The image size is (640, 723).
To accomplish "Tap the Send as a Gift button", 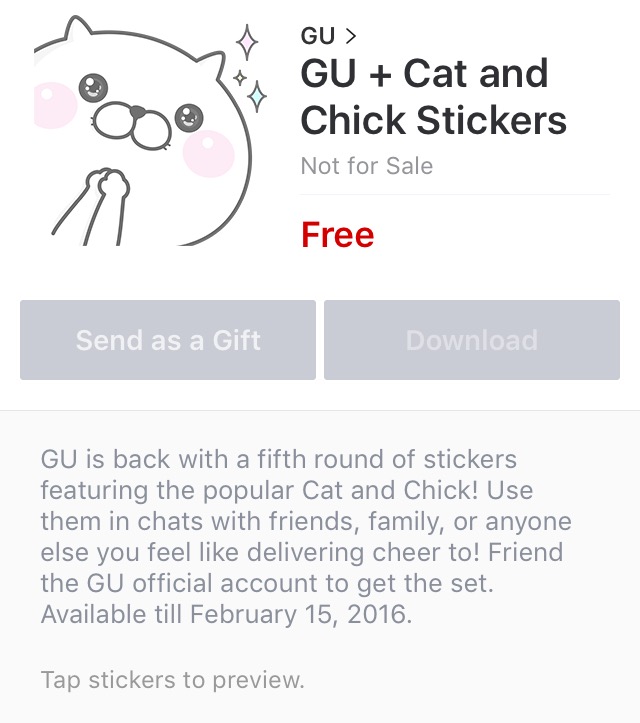I will [168, 340].
